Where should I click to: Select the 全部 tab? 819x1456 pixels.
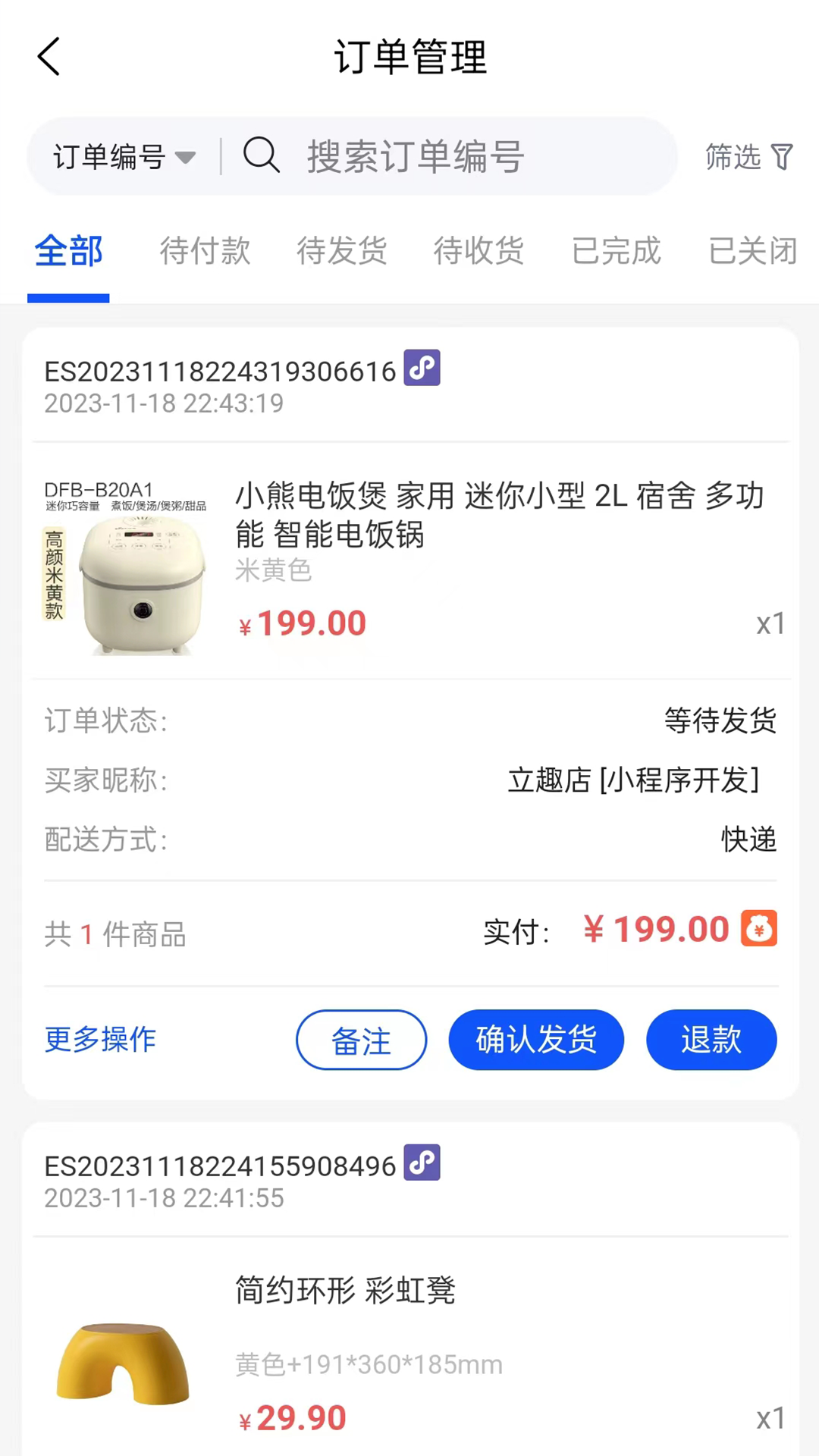(x=68, y=252)
